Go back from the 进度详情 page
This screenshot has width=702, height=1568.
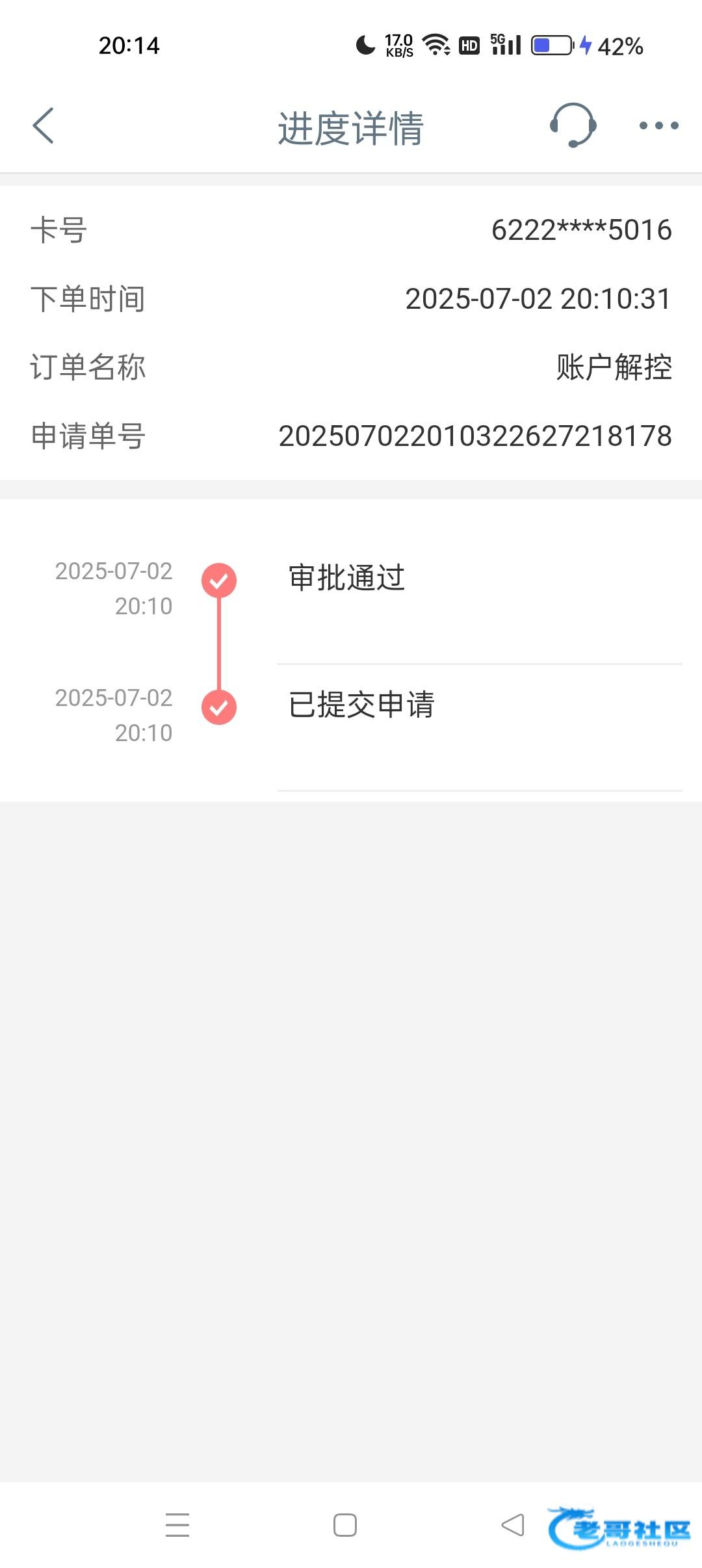coord(43,125)
